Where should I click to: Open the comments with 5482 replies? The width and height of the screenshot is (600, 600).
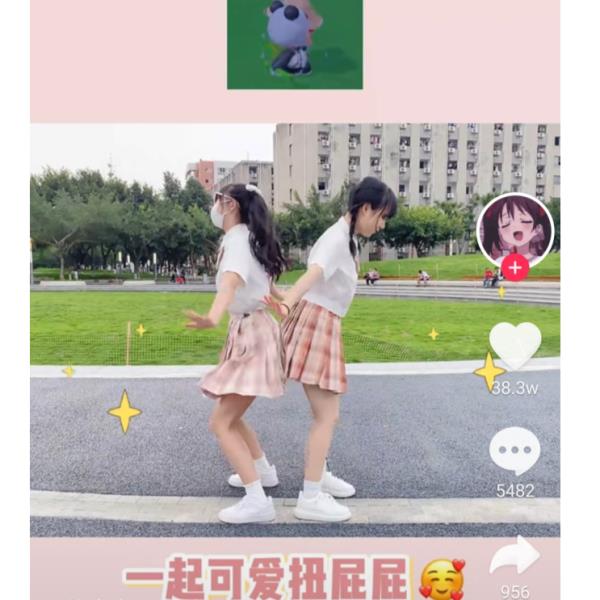(x=515, y=451)
